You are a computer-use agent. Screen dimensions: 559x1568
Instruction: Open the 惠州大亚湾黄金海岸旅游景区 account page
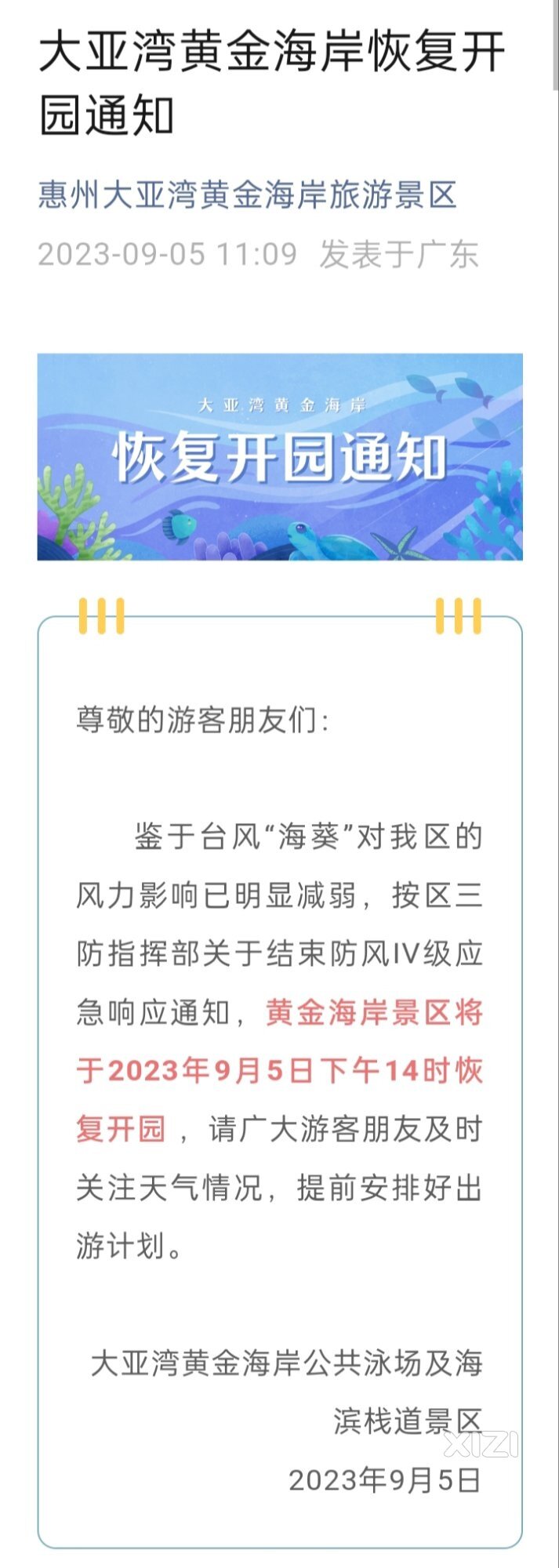coord(247,194)
